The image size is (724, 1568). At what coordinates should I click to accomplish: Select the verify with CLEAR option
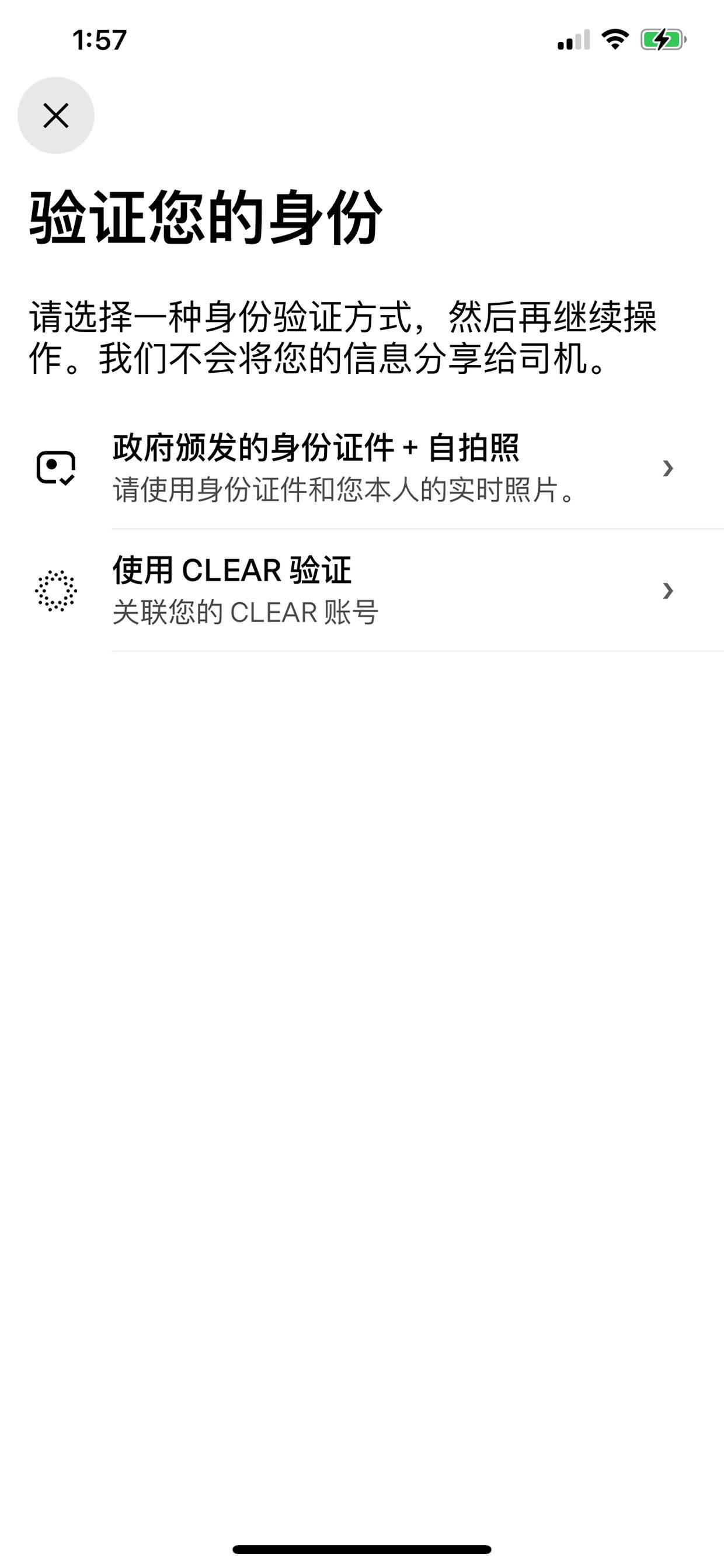point(362,591)
